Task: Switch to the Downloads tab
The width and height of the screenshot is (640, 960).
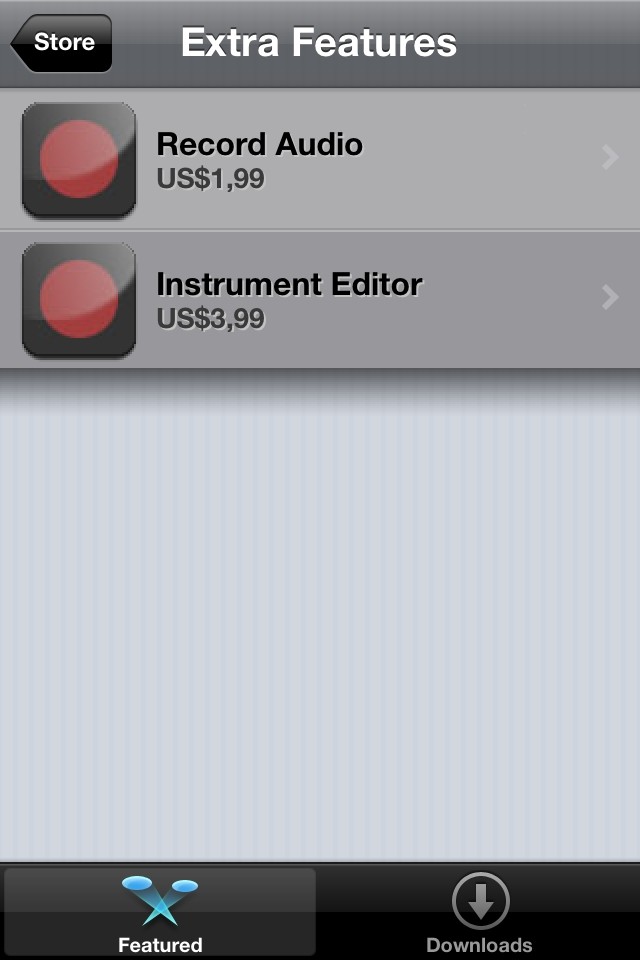Action: point(480,912)
